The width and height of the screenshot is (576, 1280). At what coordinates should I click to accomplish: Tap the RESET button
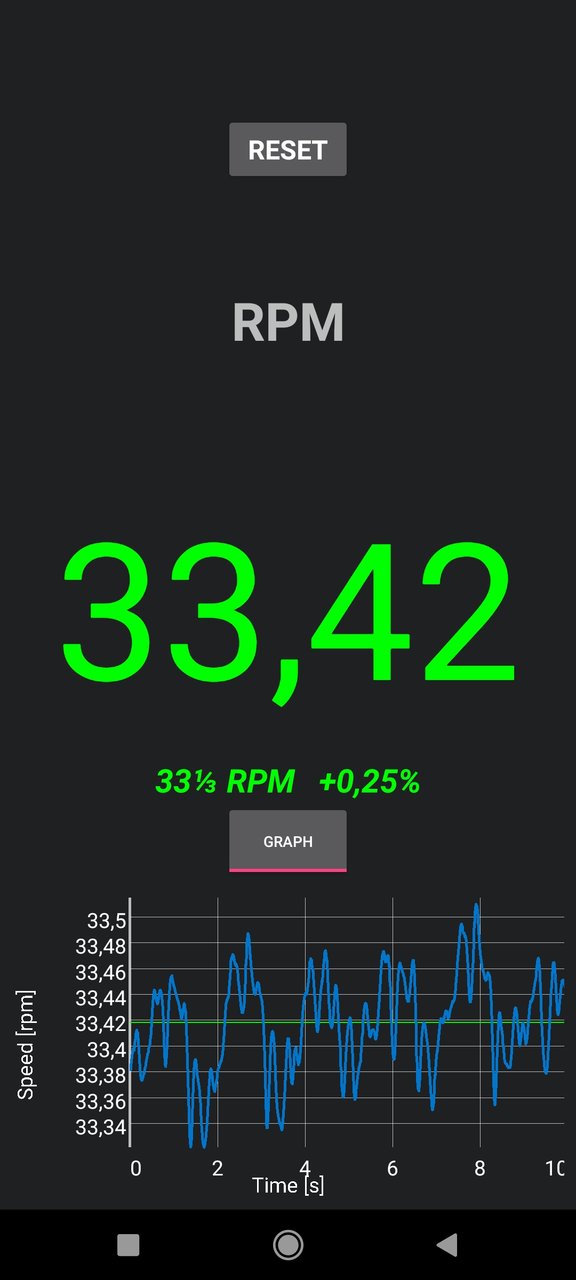[x=288, y=150]
